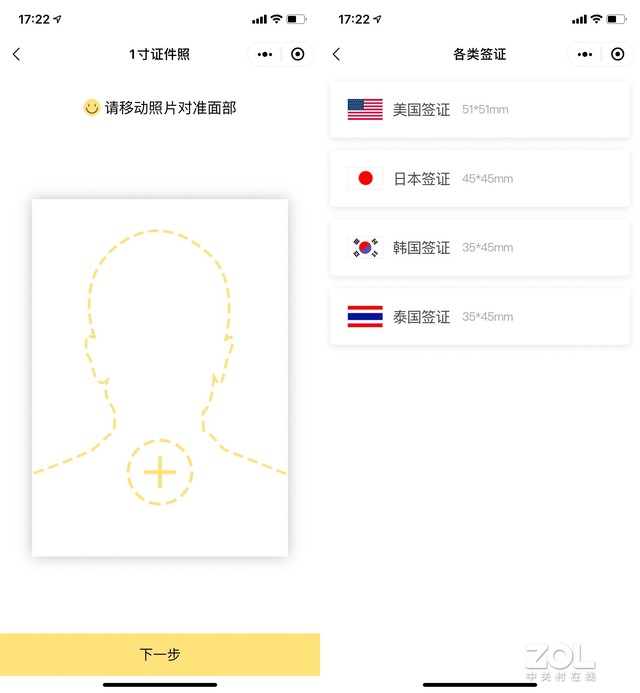Choose 韩国签证 35*45mm

(x=480, y=247)
